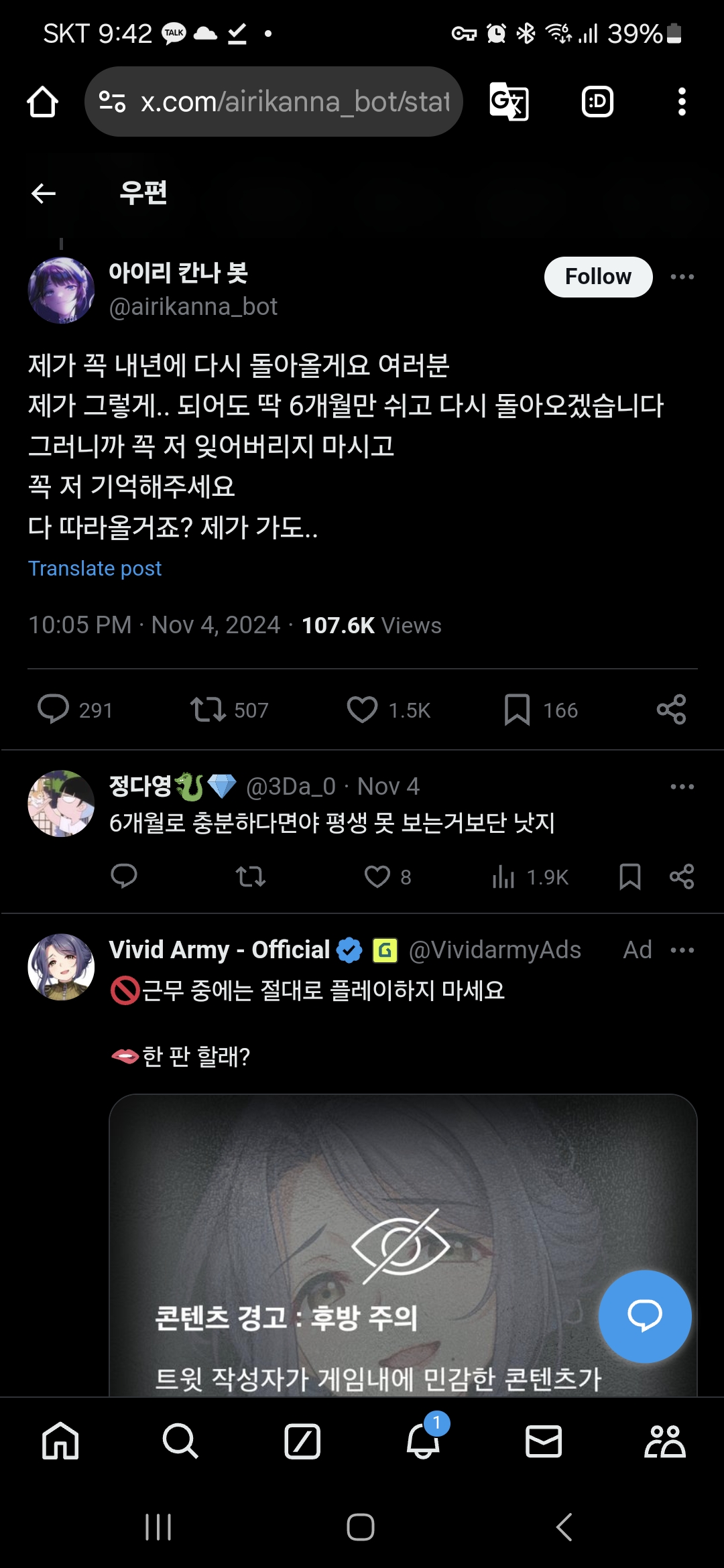The width and height of the screenshot is (724, 1568).
Task: Open the search tab
Action: click(180, 1441)
